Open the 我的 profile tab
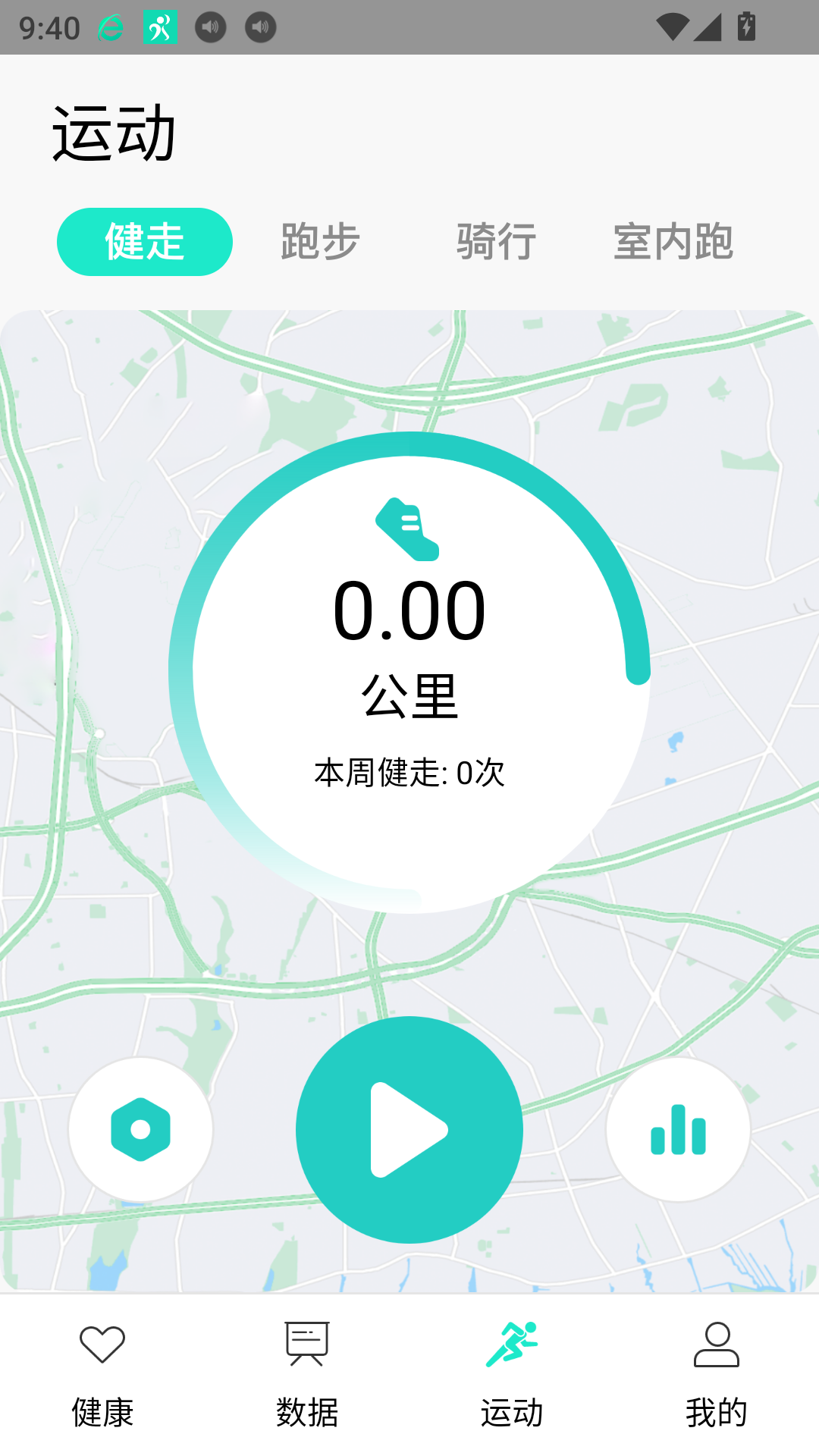819x1456 pixels. tap(717, 1374)
